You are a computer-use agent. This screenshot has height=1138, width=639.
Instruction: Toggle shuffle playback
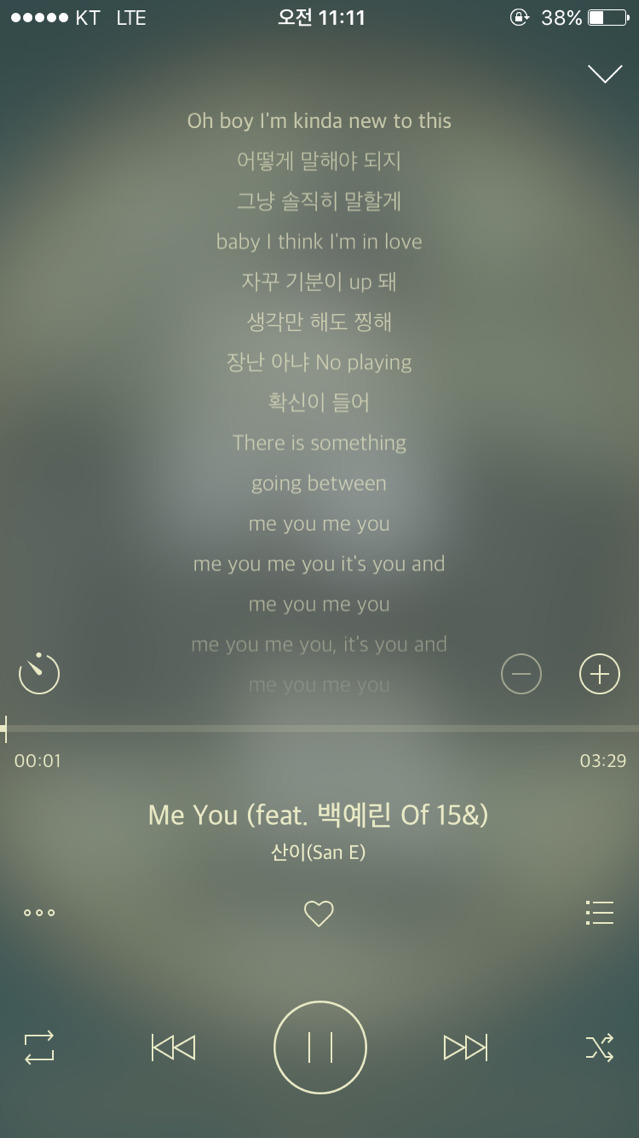click(x=599, y=1047)
